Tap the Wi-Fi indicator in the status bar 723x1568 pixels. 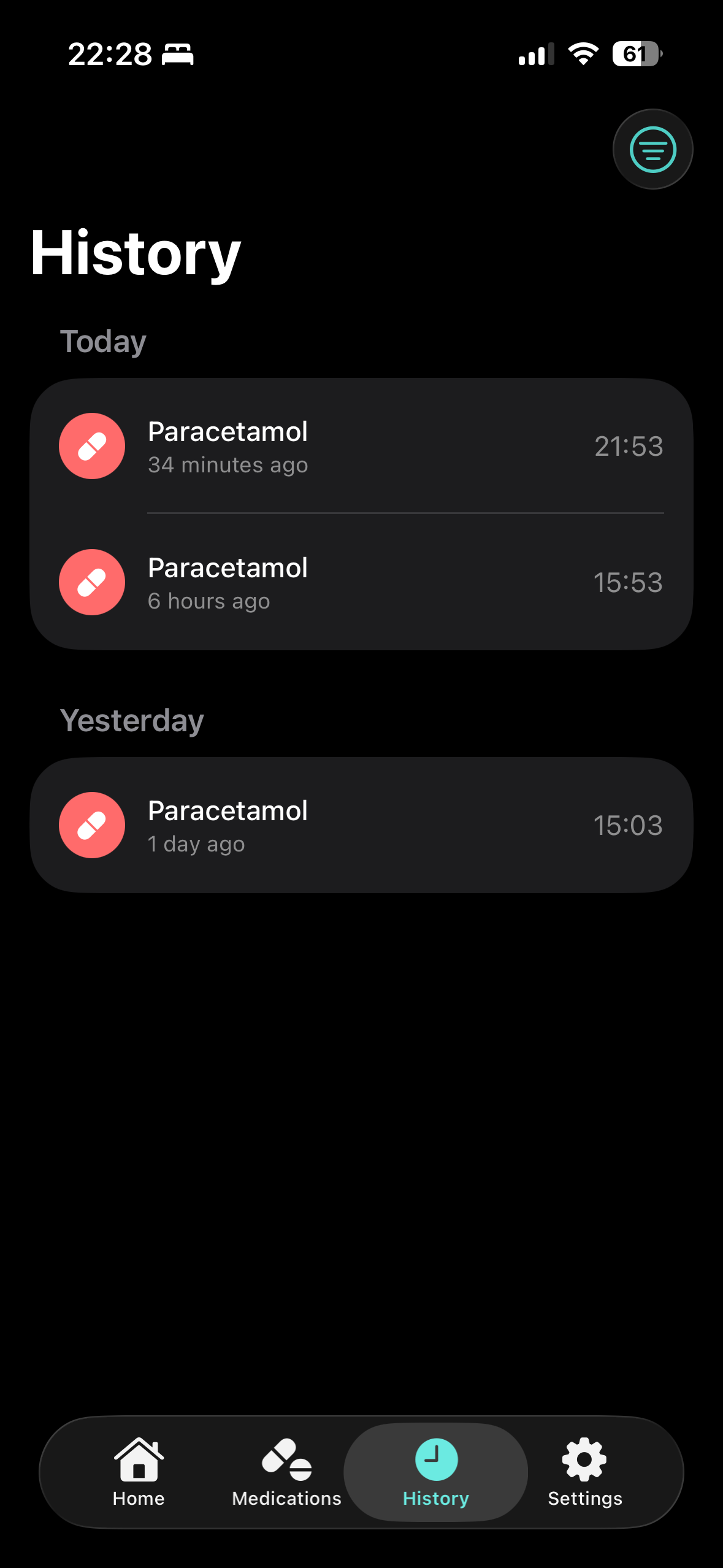[x=583, y=53]
